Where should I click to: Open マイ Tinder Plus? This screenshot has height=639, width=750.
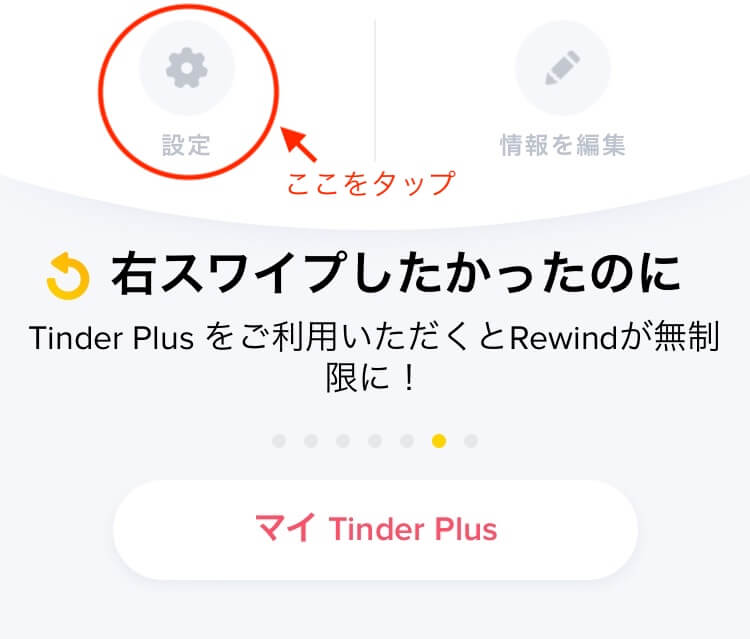coord(375,529)
